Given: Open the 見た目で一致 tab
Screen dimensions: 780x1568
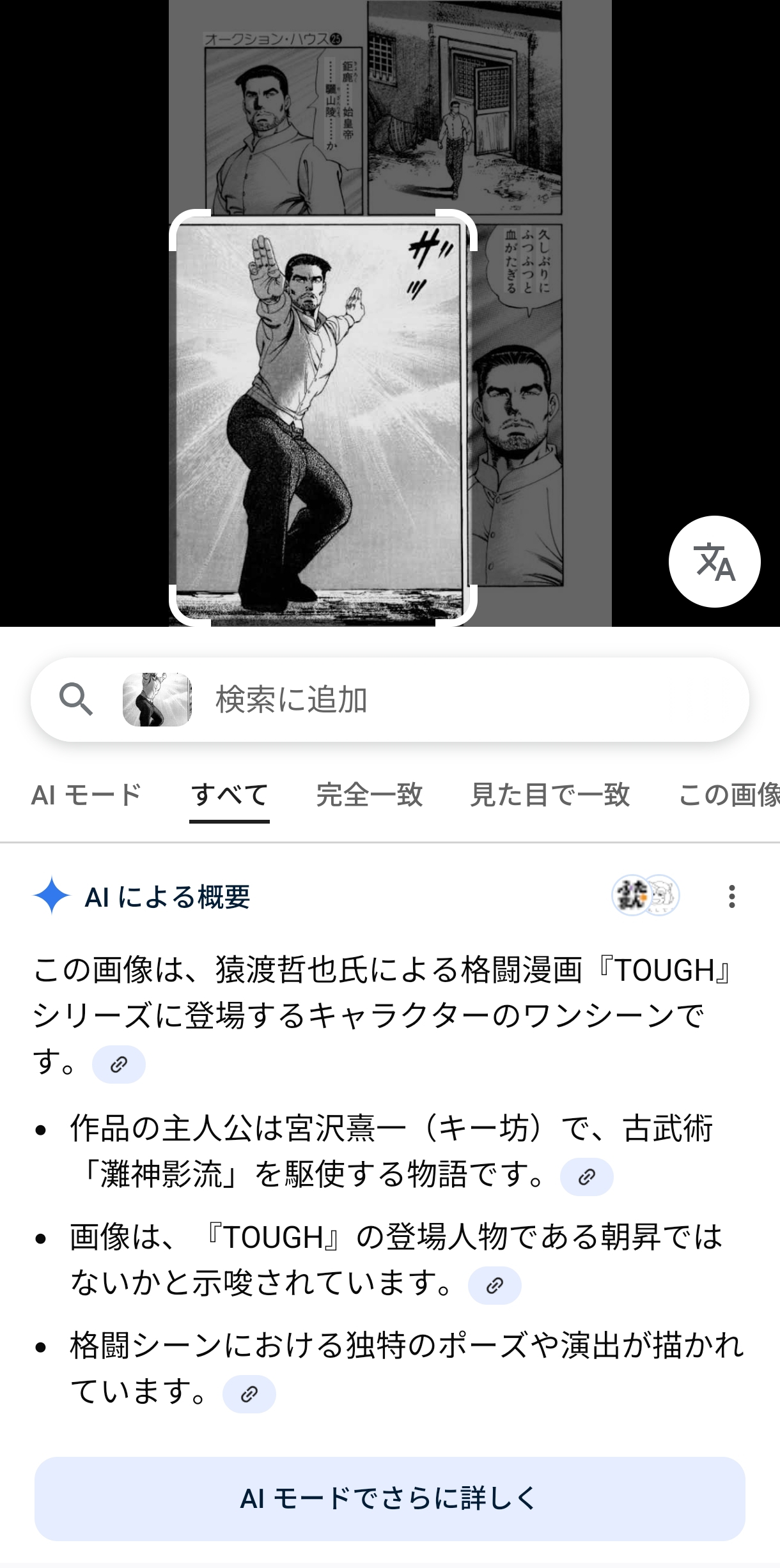Looking at the screenshot, I should pos(550,795).
